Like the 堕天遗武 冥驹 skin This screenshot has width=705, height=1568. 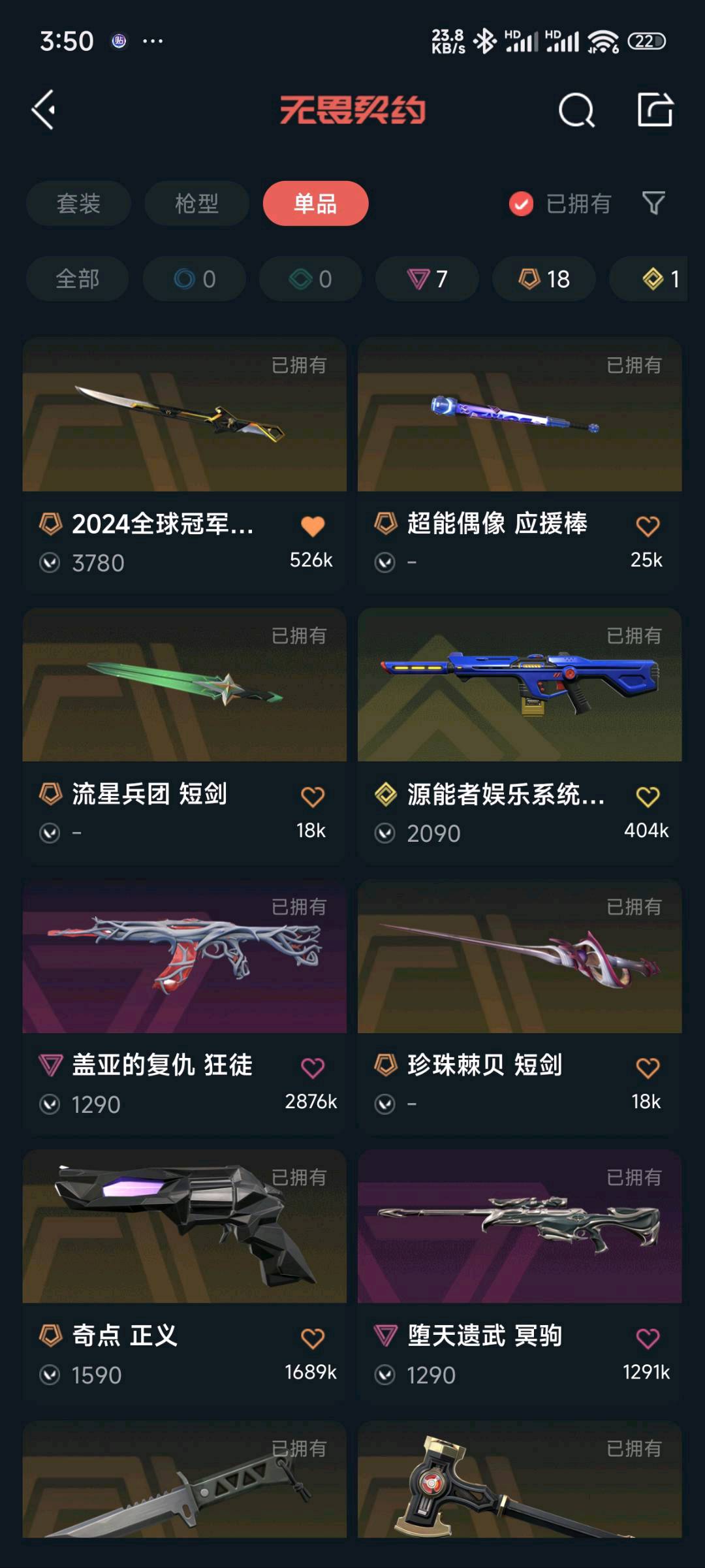click(x=648, y=1339)
